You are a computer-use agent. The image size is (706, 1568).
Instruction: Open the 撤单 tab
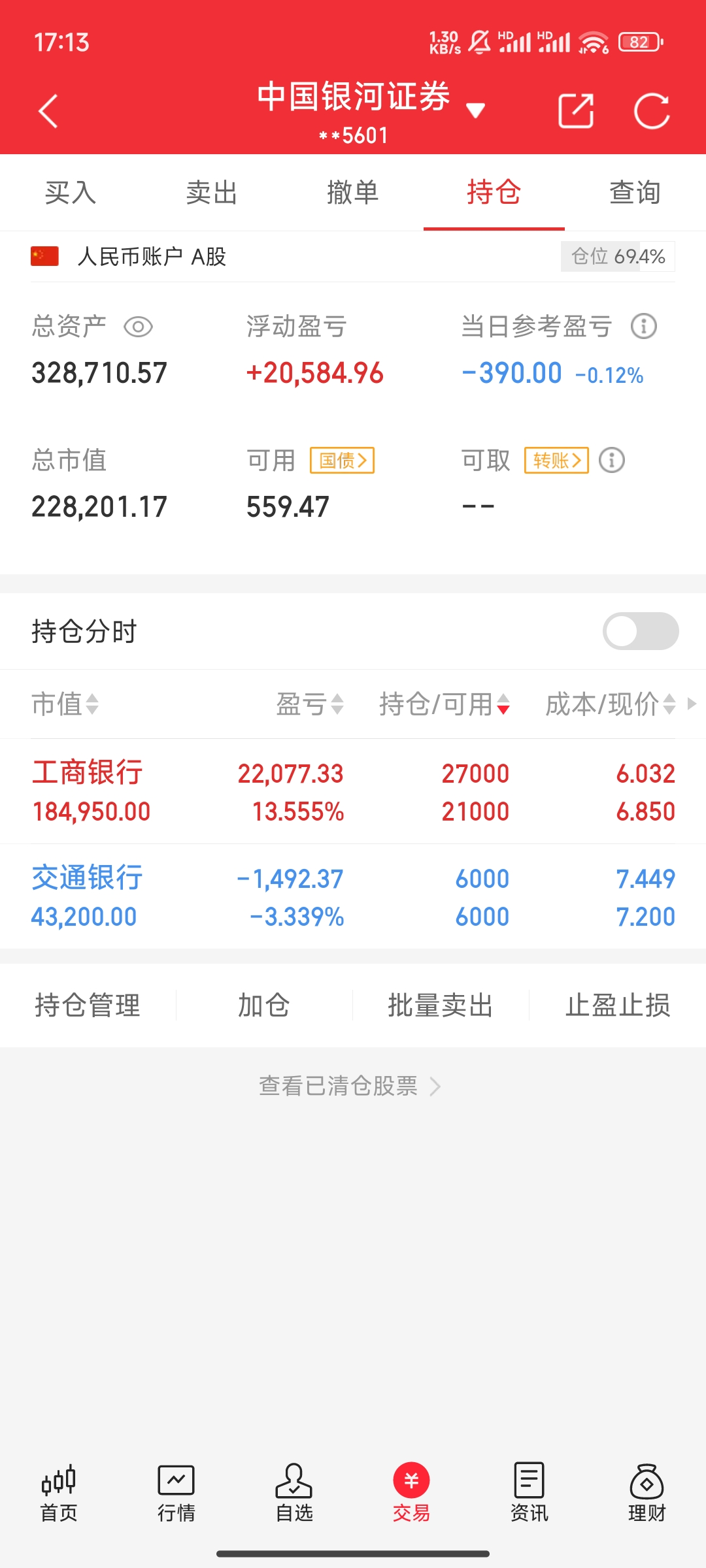(353, 193)
